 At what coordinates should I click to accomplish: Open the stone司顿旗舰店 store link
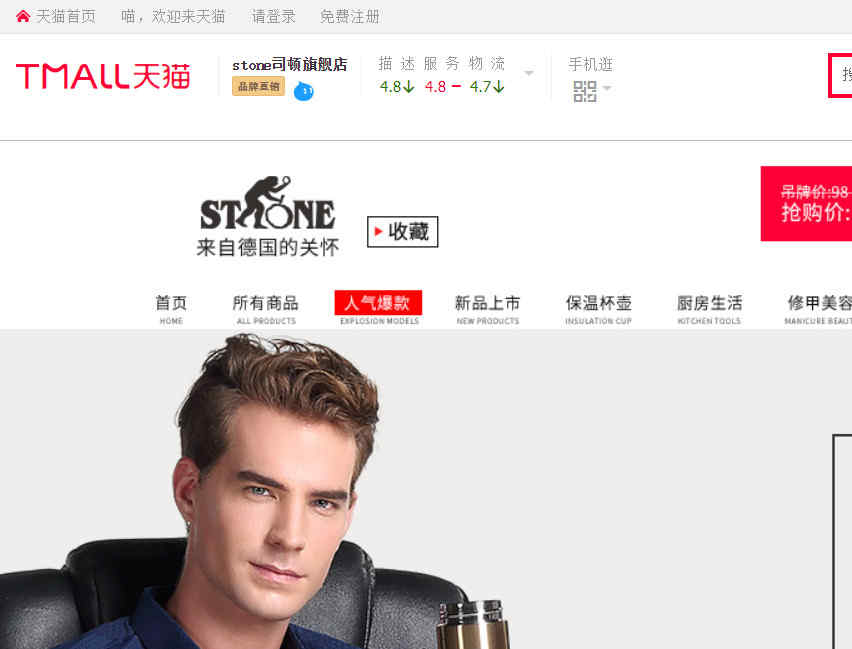(289, 64)
